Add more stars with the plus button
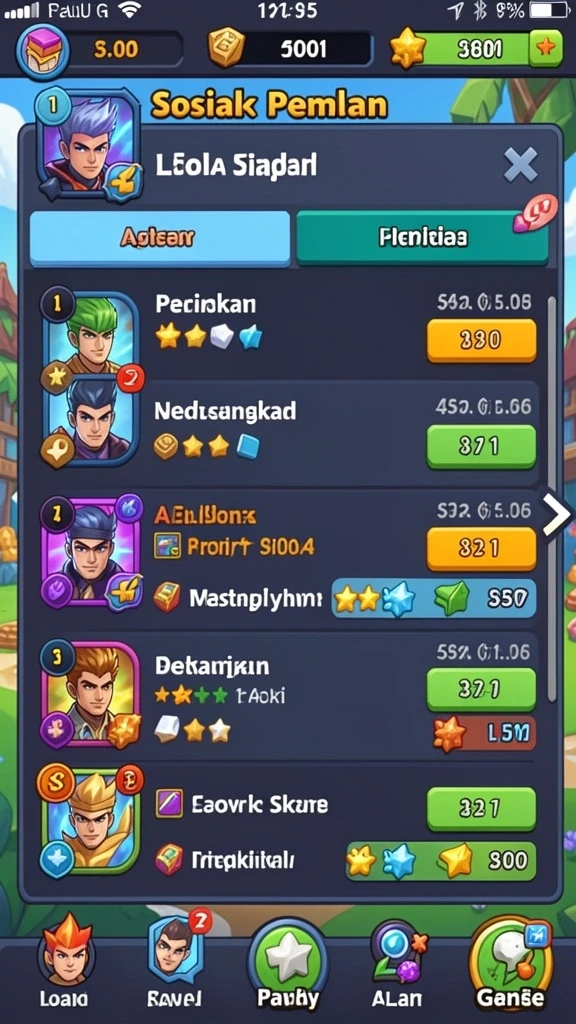The height and width of the screenshot is (1024, 576). pos(545,49)
